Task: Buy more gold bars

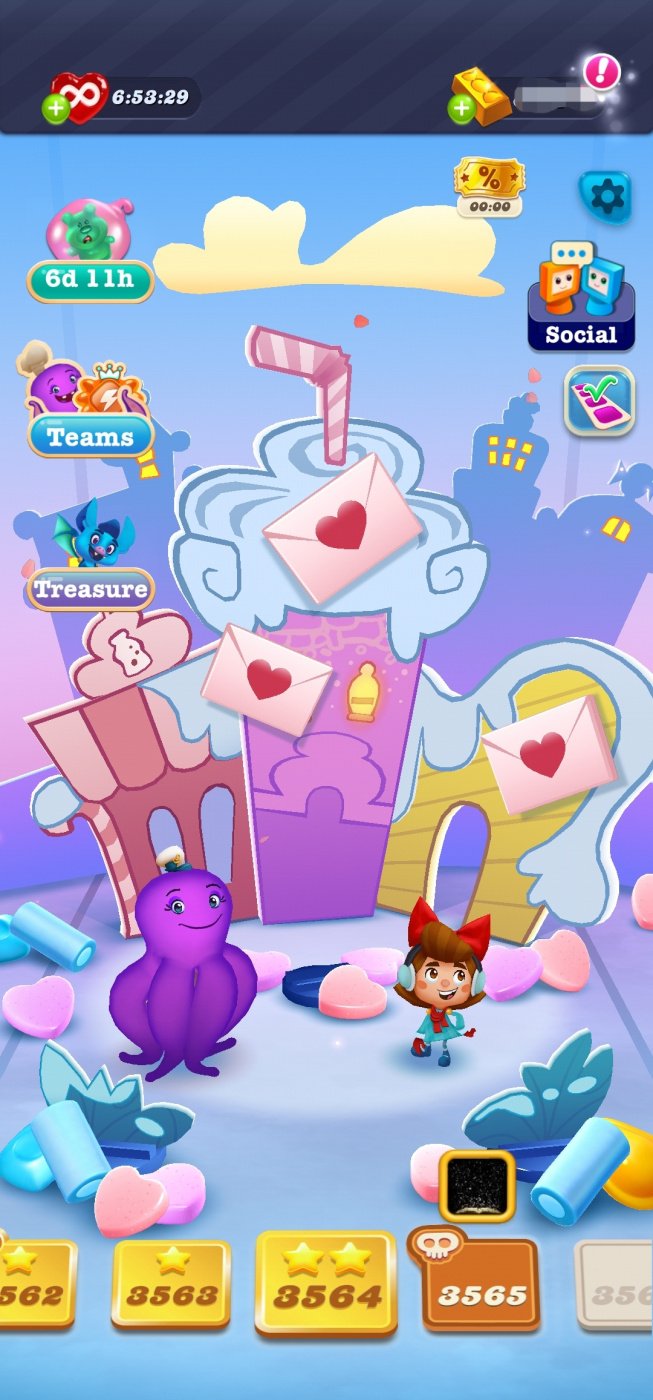Action: [461, 108]
